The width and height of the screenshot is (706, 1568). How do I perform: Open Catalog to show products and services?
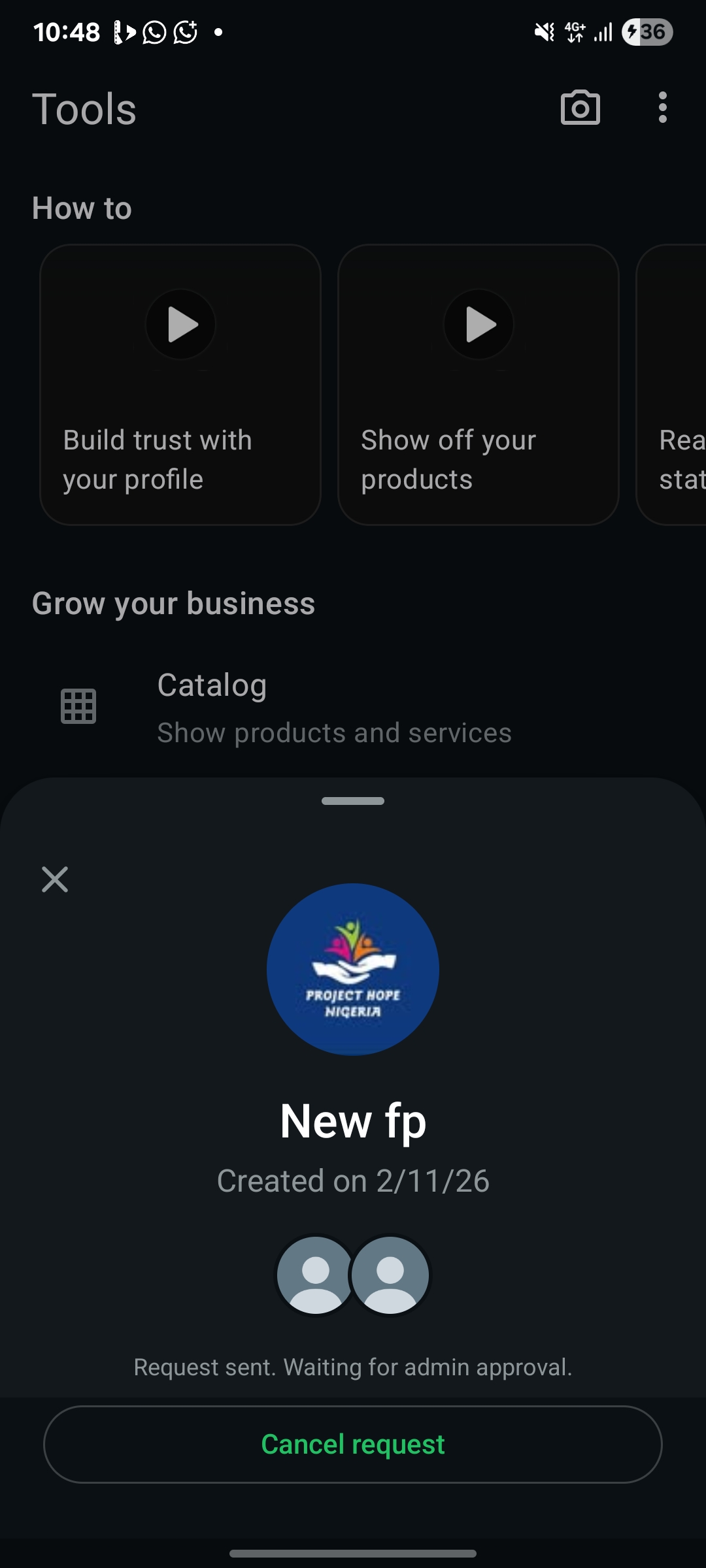click(x=333, y=708)
